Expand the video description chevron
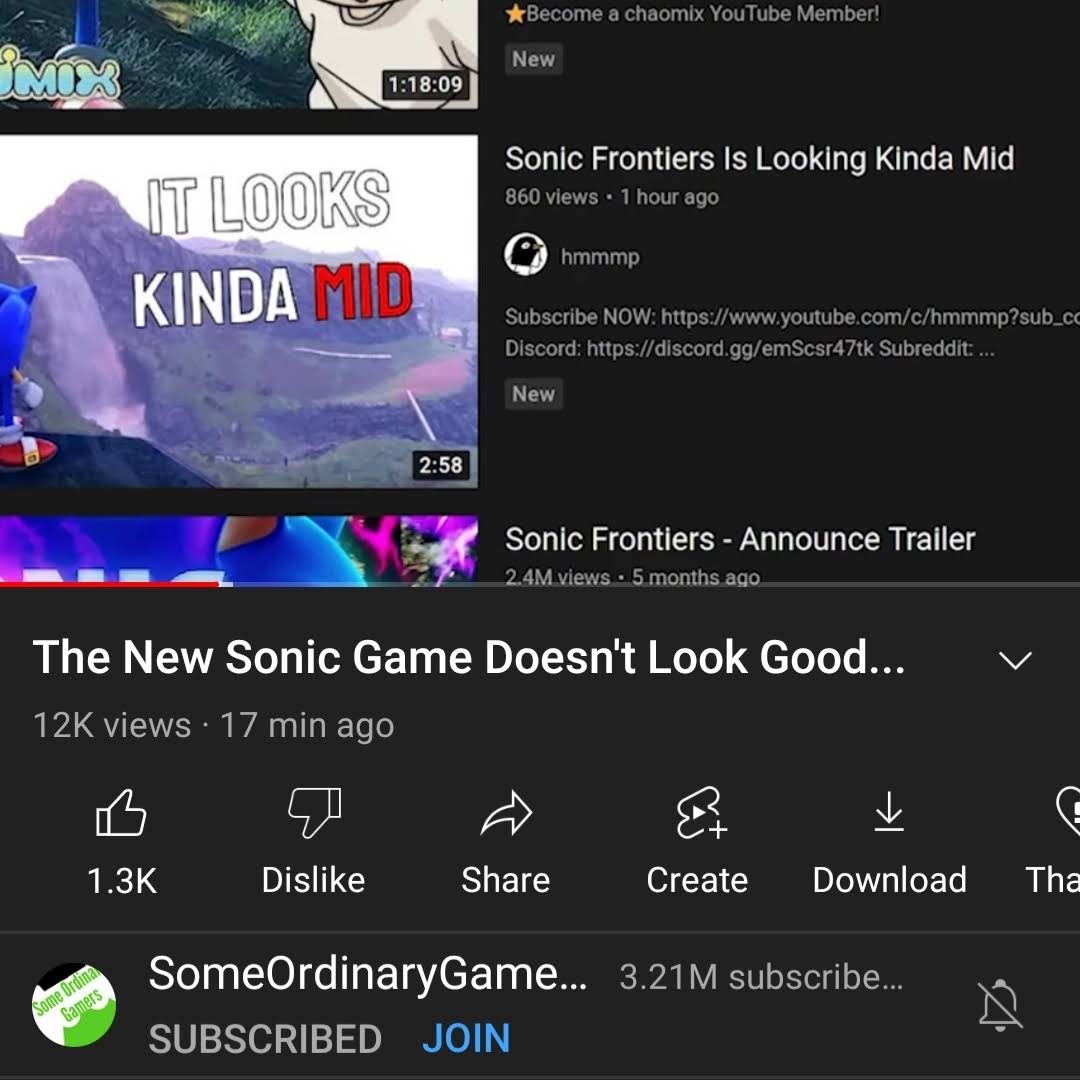The width and height of the screenshot is (1080, 1080). click(1015, 660)
